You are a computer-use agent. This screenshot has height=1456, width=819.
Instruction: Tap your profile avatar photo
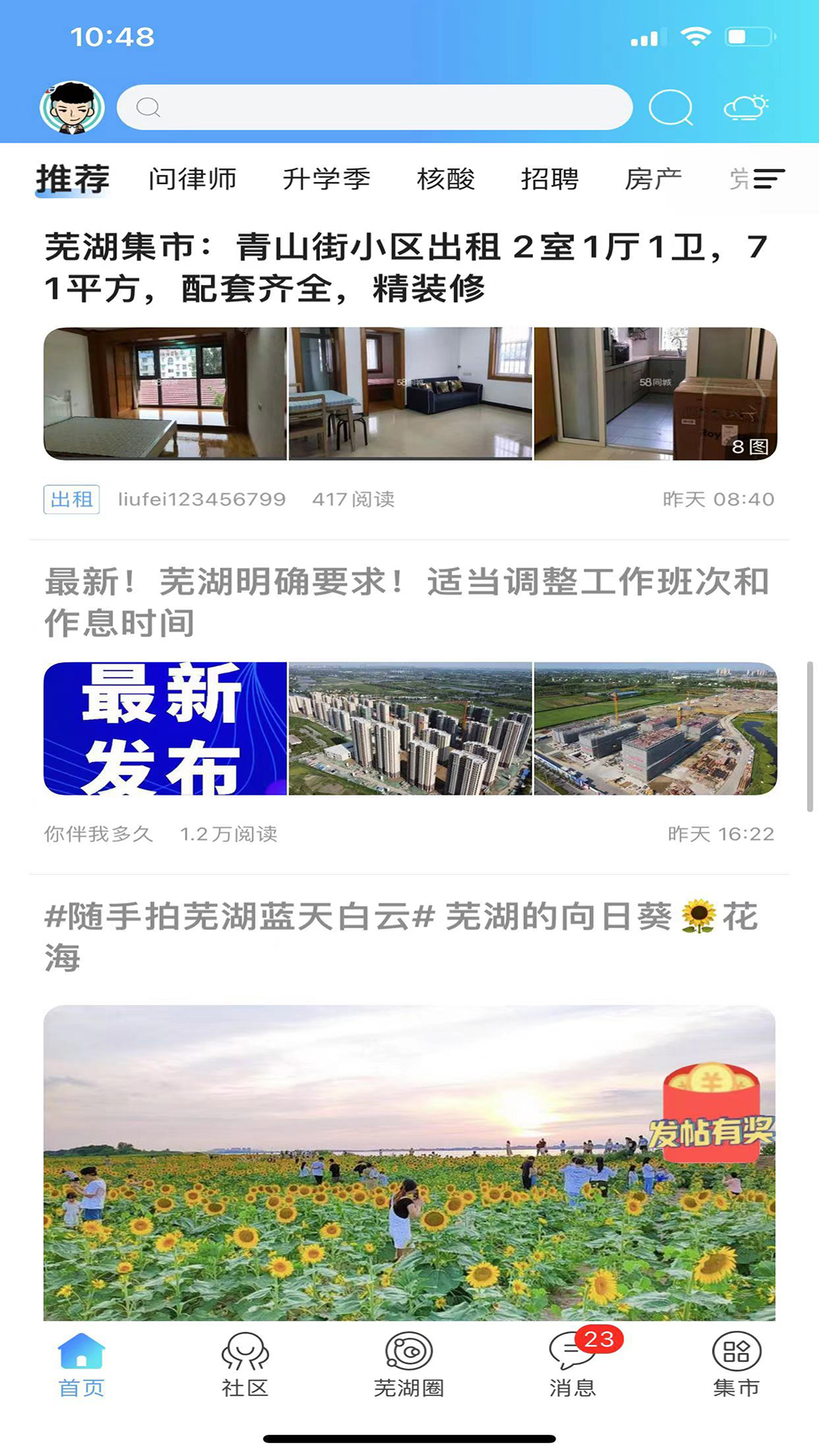pyautogui.click(x=72, y=106)
